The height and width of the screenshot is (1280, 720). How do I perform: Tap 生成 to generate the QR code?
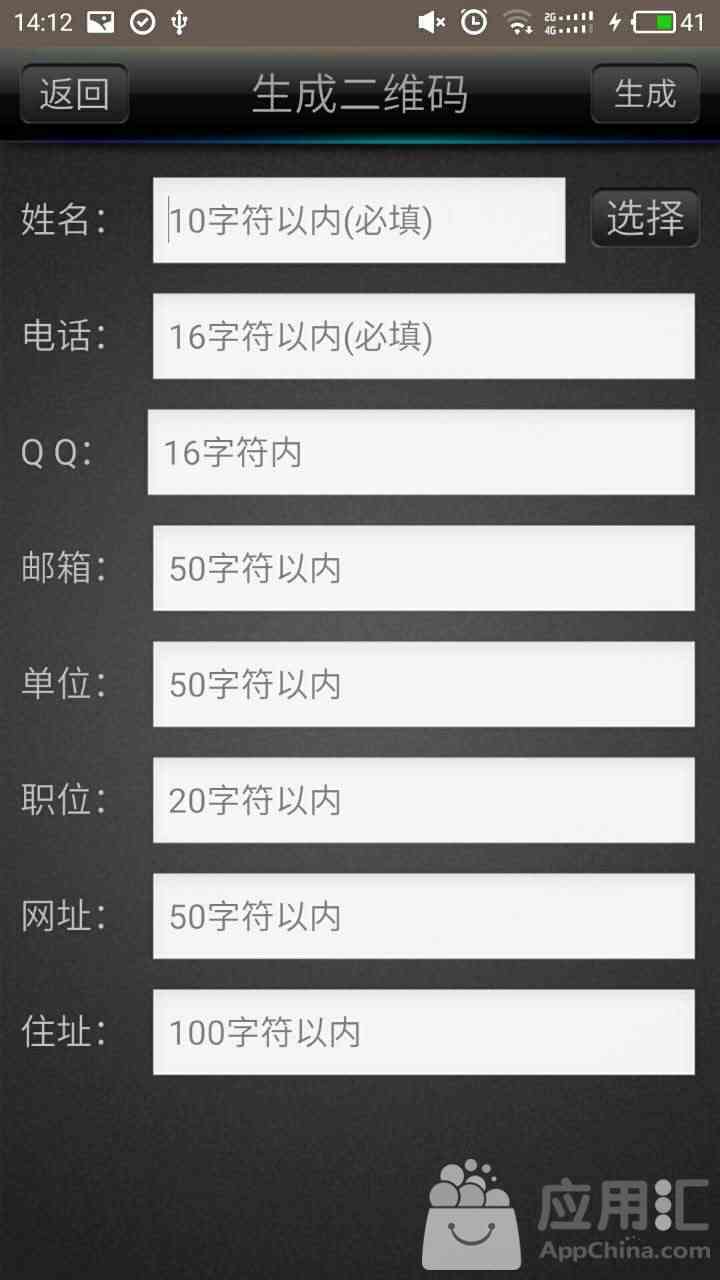tap(645, 94)
